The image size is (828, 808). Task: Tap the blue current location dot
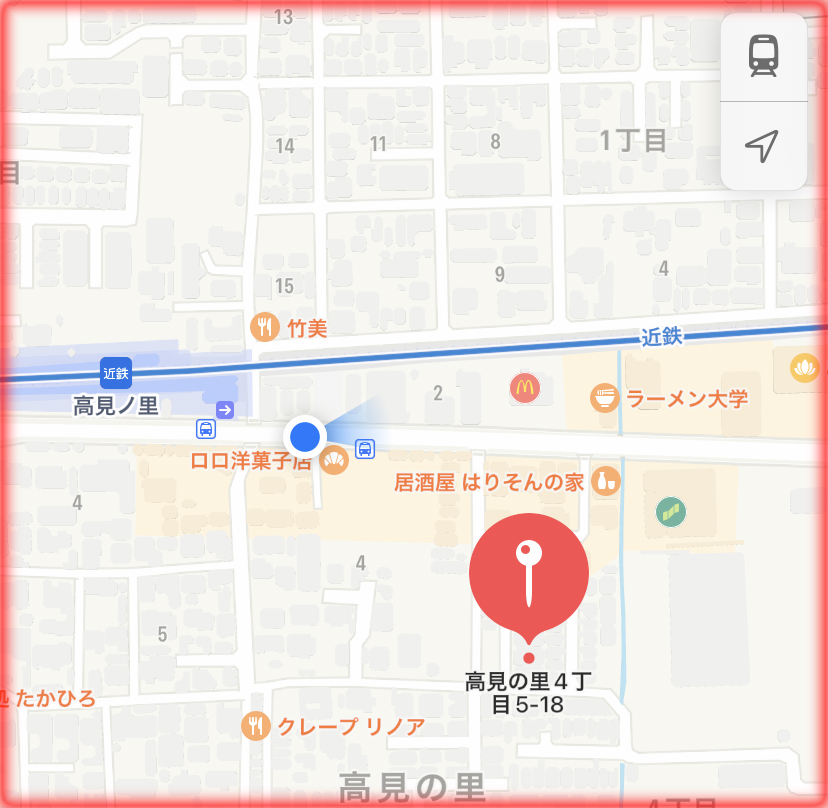point(305,436)
